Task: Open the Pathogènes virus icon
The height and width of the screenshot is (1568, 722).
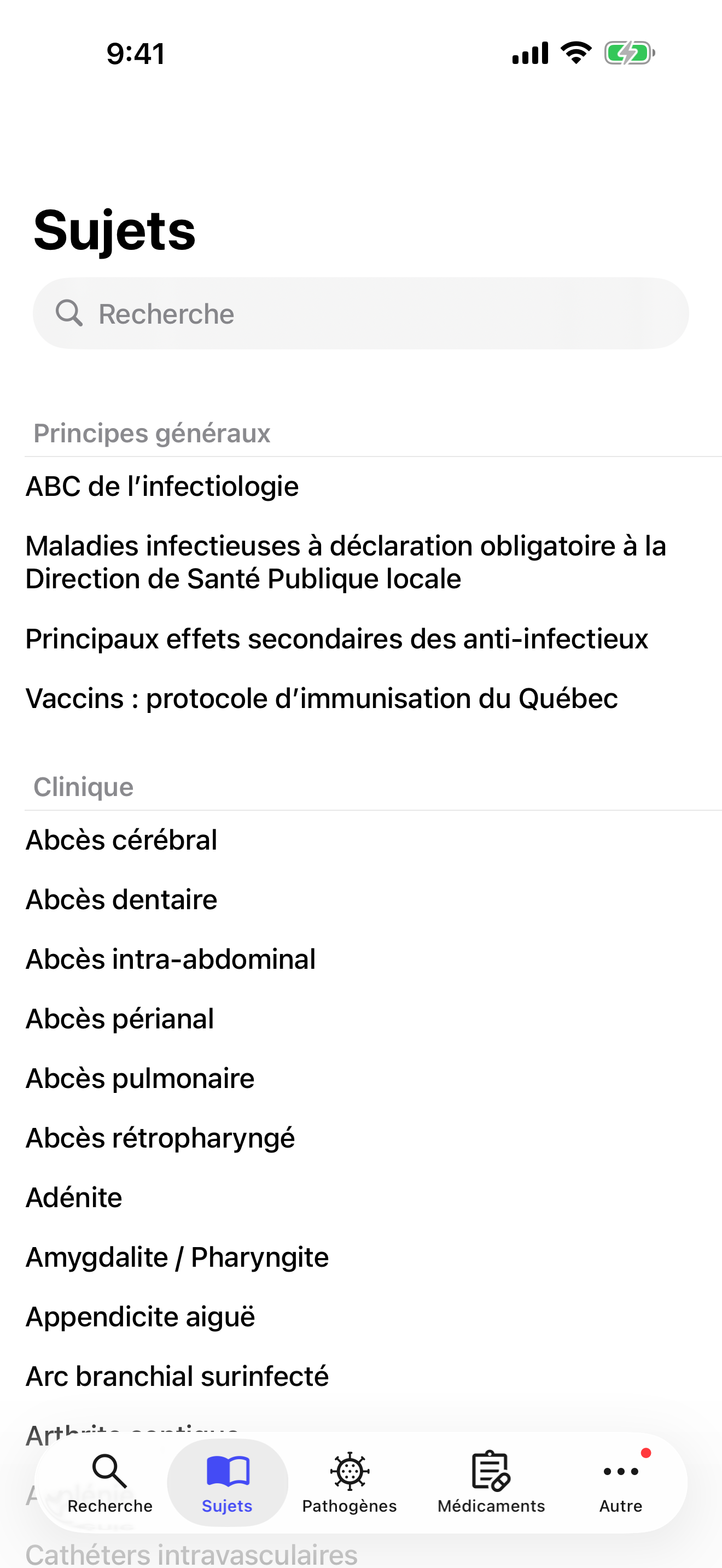Action: pos(349,1473)
